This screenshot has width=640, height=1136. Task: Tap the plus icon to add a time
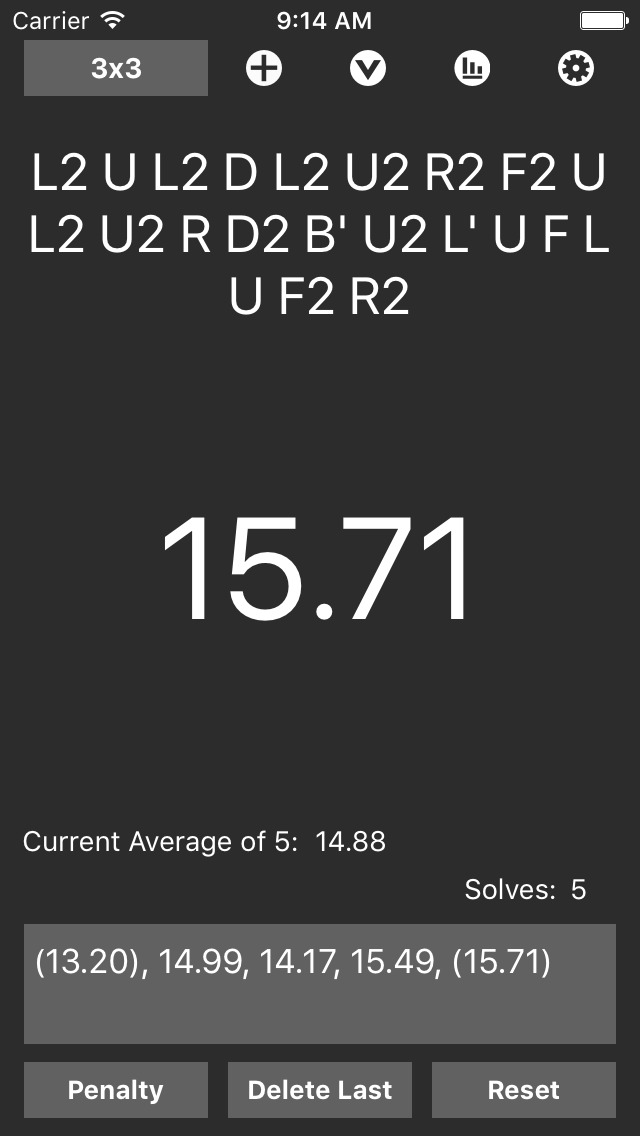[264, 69]
